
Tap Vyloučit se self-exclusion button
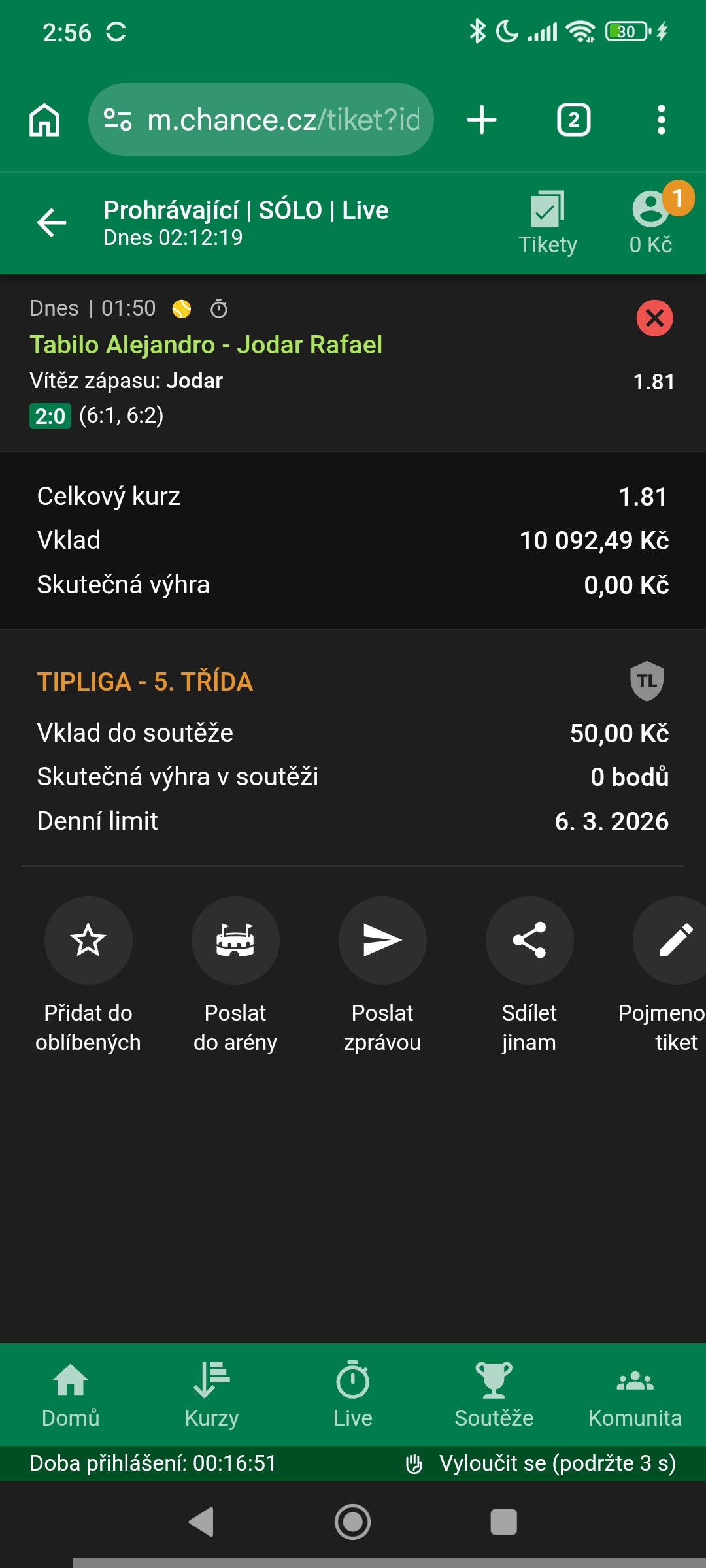click(541, 1463)
